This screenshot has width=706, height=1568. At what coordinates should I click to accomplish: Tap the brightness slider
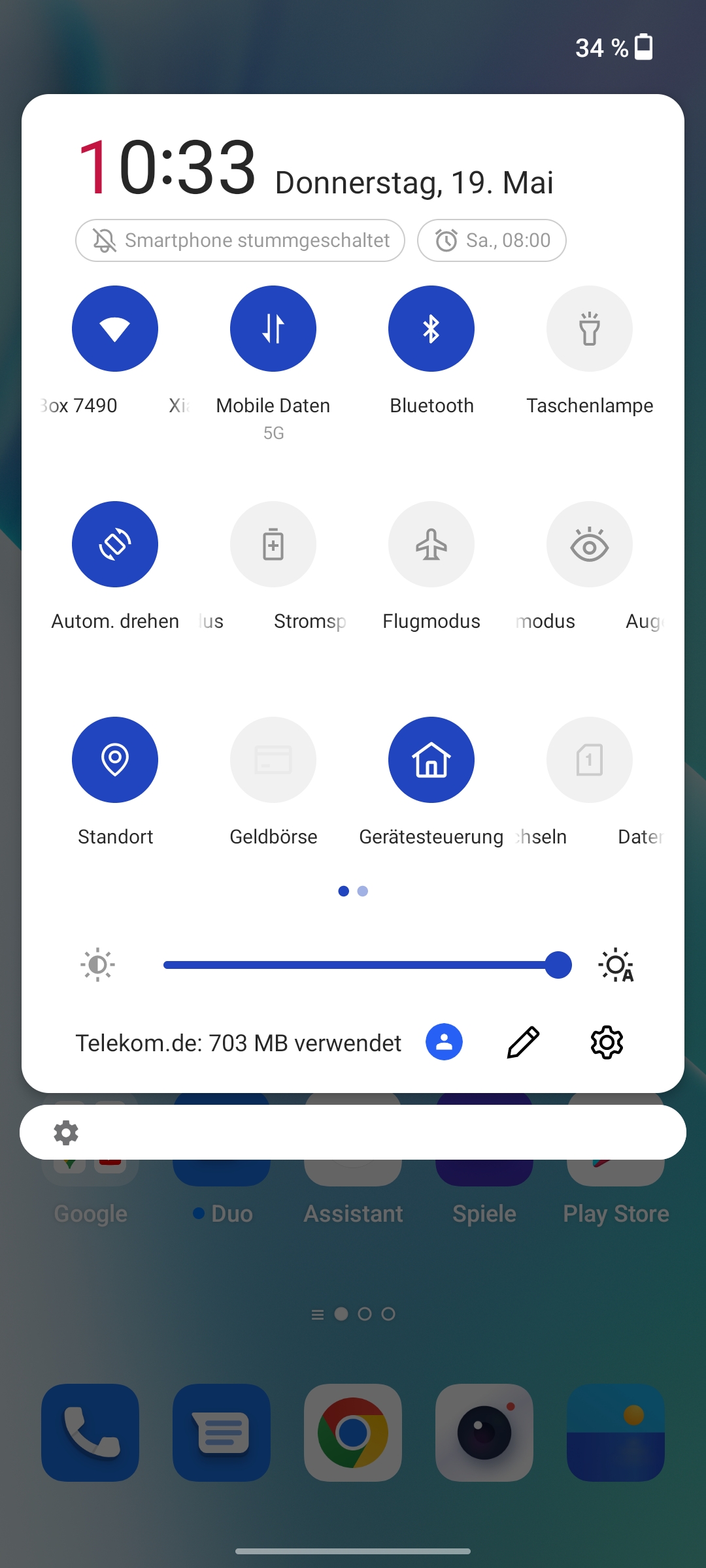coord(367,965)
